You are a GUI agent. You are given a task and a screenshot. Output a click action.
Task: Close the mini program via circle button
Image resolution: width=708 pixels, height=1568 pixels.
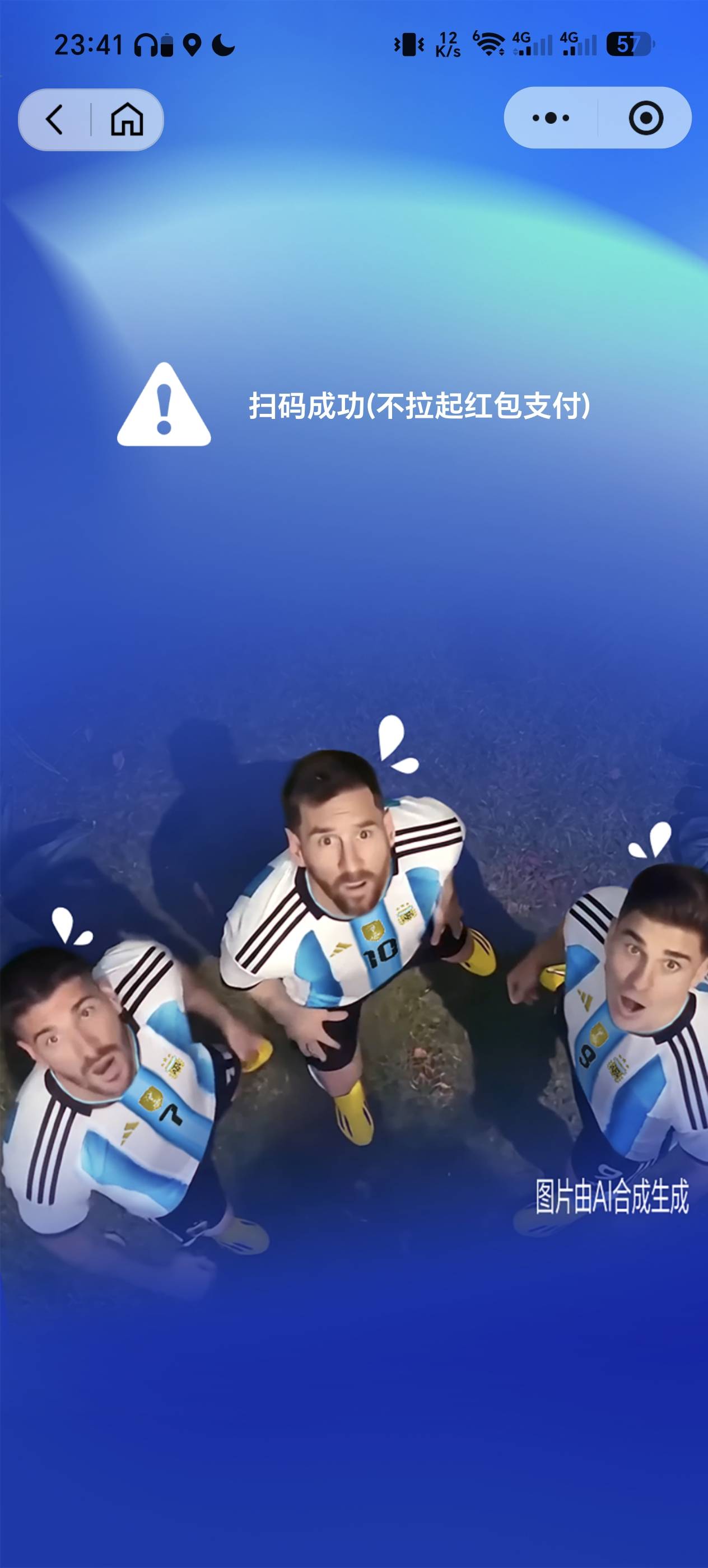point(646,118)
